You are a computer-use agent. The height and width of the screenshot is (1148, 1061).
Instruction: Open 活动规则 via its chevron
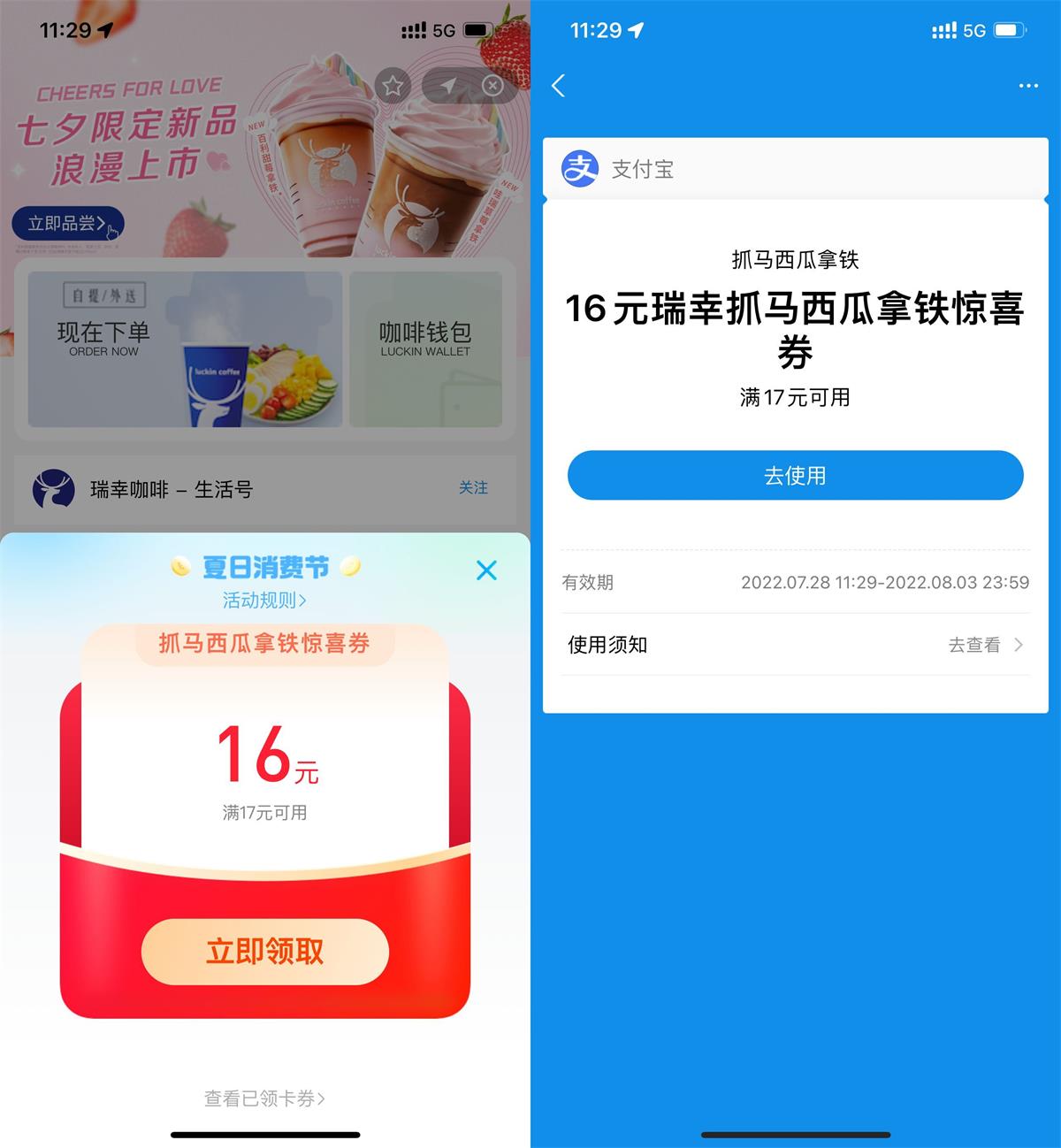tap(263, 600)
